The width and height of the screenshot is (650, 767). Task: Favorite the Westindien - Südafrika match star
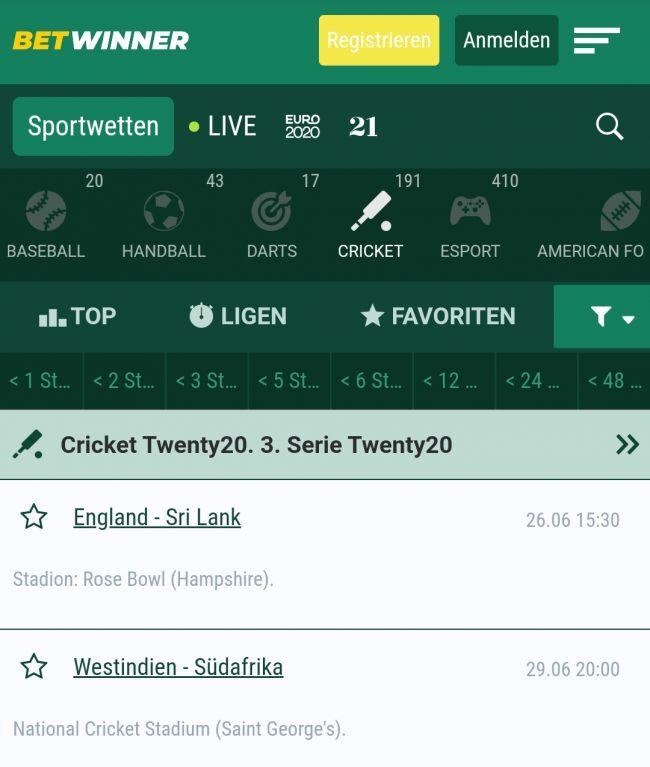click(x=34, y=667)
